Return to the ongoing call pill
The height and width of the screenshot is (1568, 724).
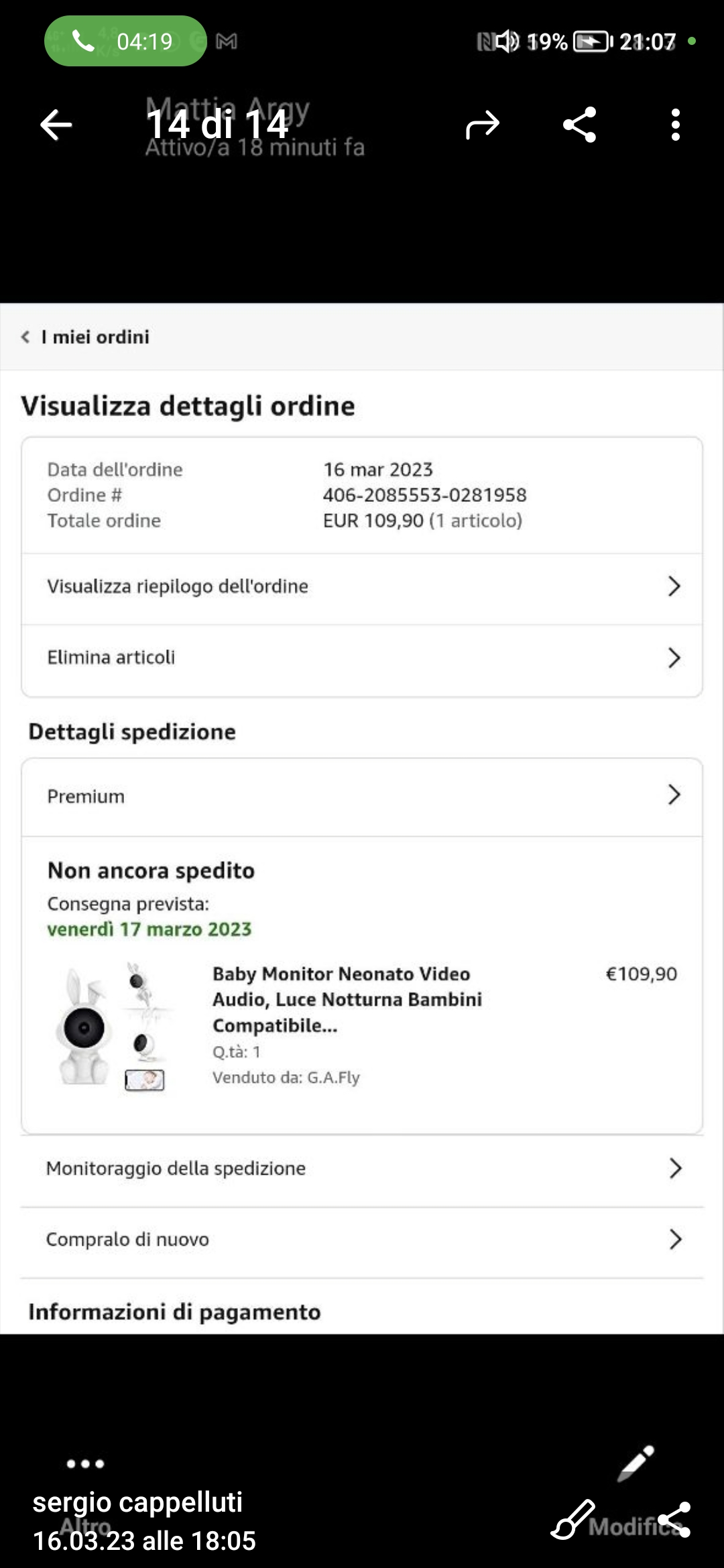pos(125,42)
